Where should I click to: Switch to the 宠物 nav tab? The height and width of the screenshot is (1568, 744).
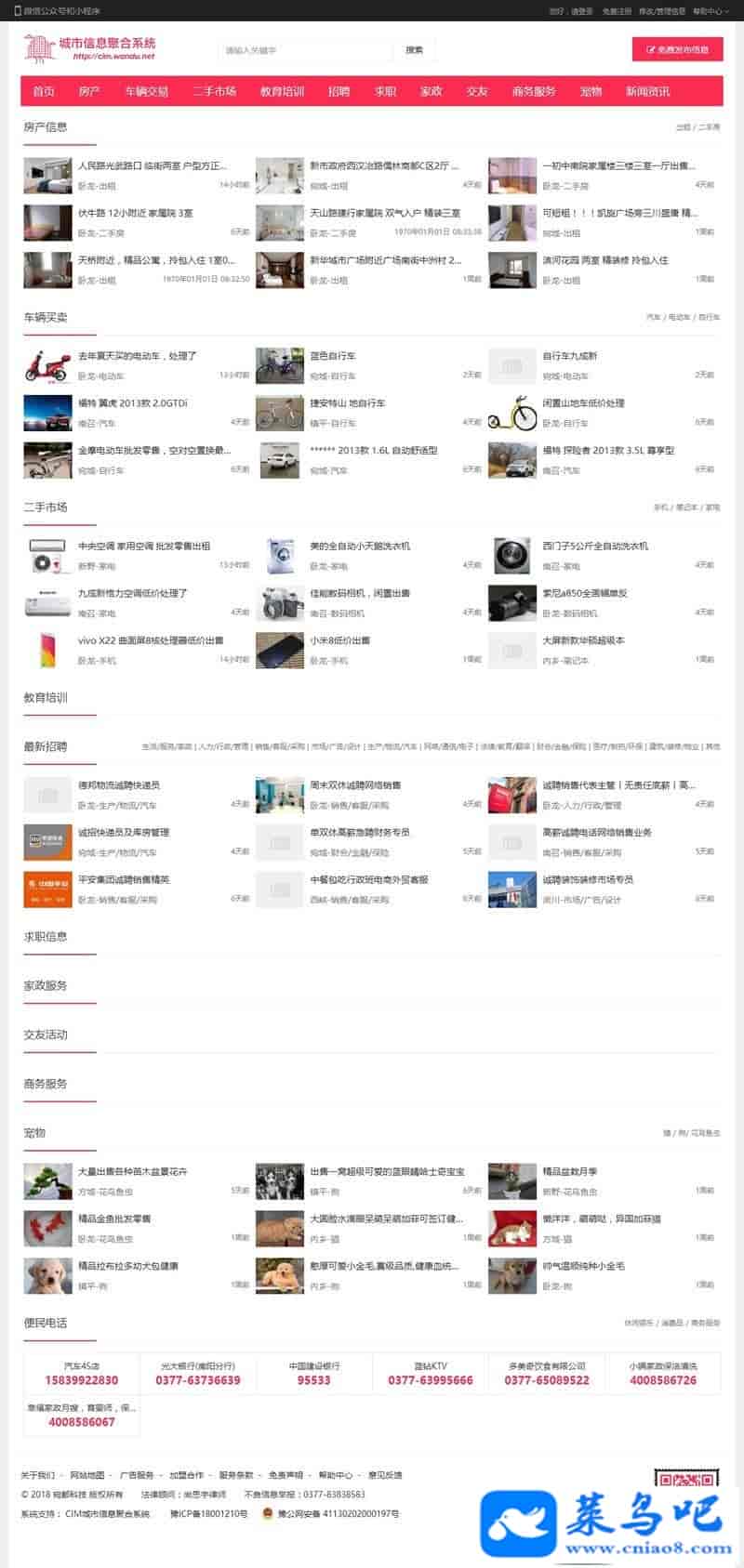click(x=591, y=91)
